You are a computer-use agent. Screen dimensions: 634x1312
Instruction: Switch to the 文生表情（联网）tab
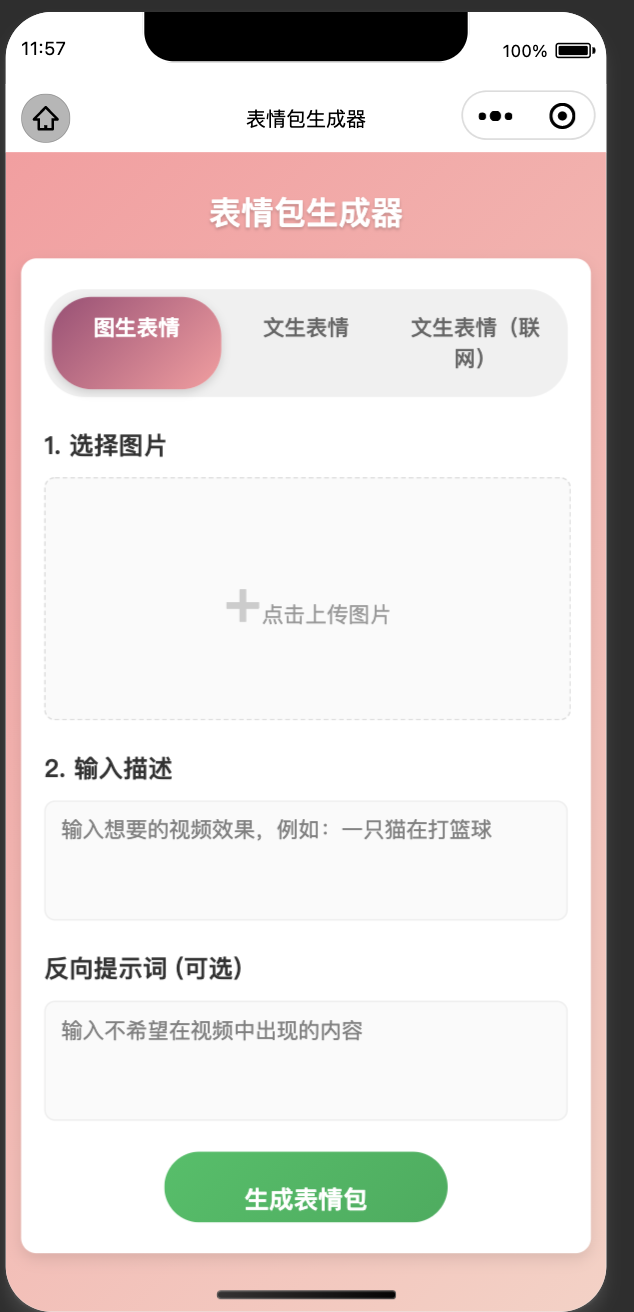475,342
